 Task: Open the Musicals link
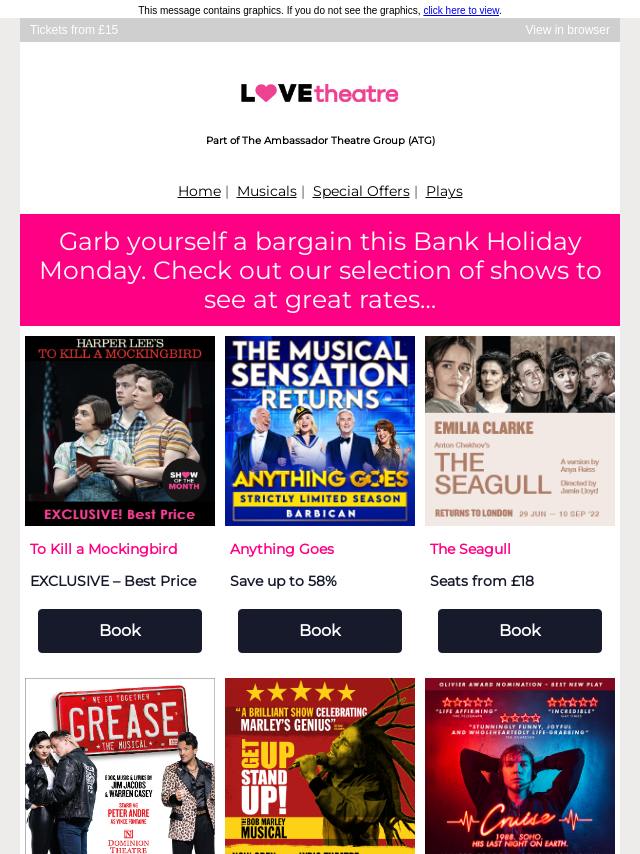point(267,191)
